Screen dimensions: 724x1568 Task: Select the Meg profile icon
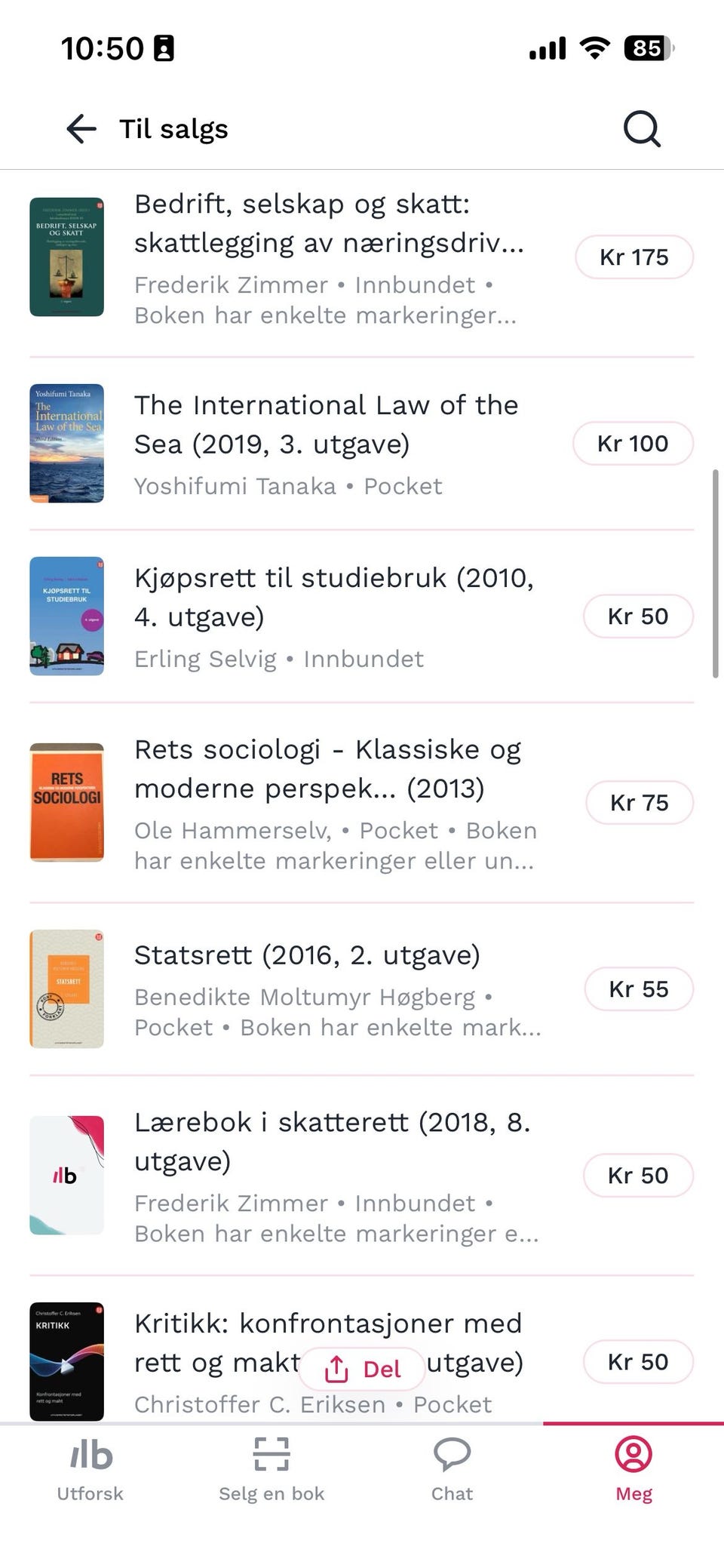click(633, 1455)
